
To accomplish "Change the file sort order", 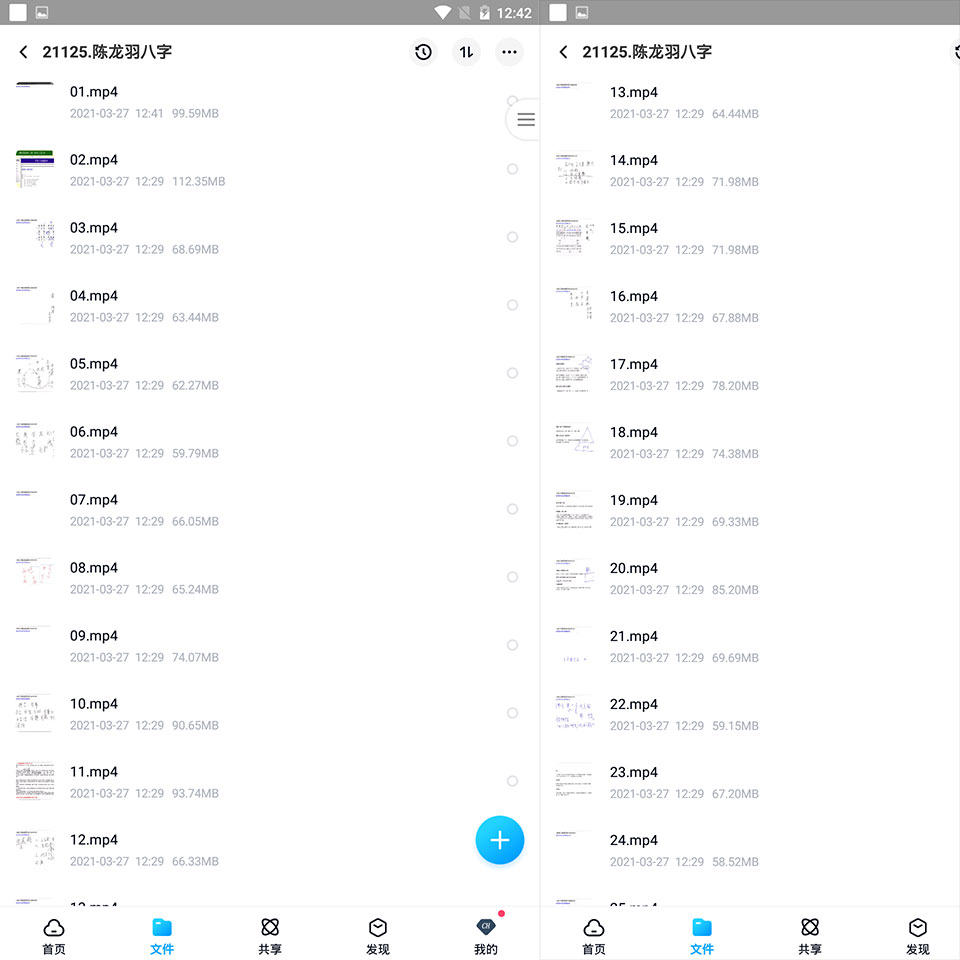I will (x=466, y=52).
